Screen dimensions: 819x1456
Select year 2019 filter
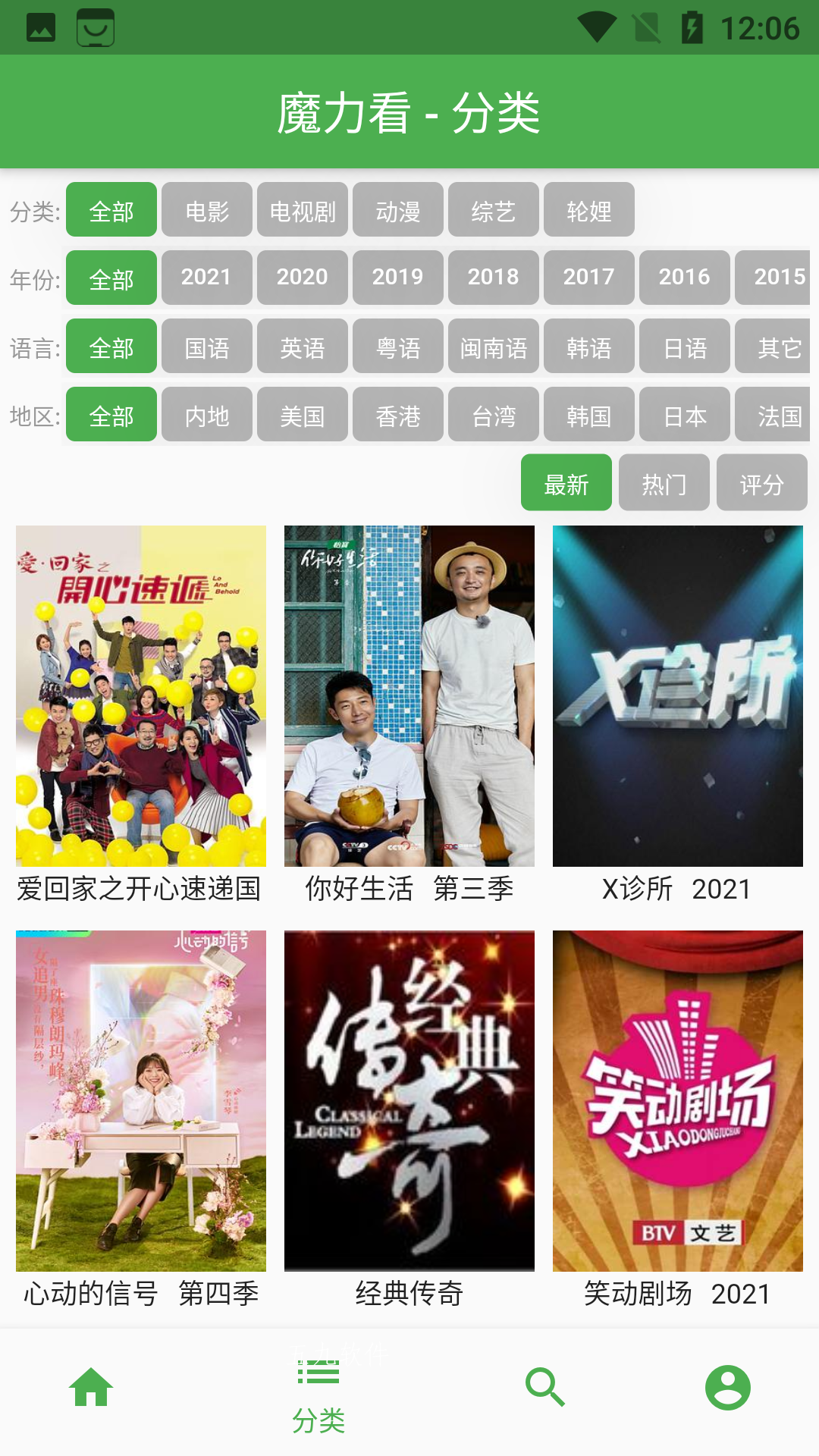[x=398, y=278]
